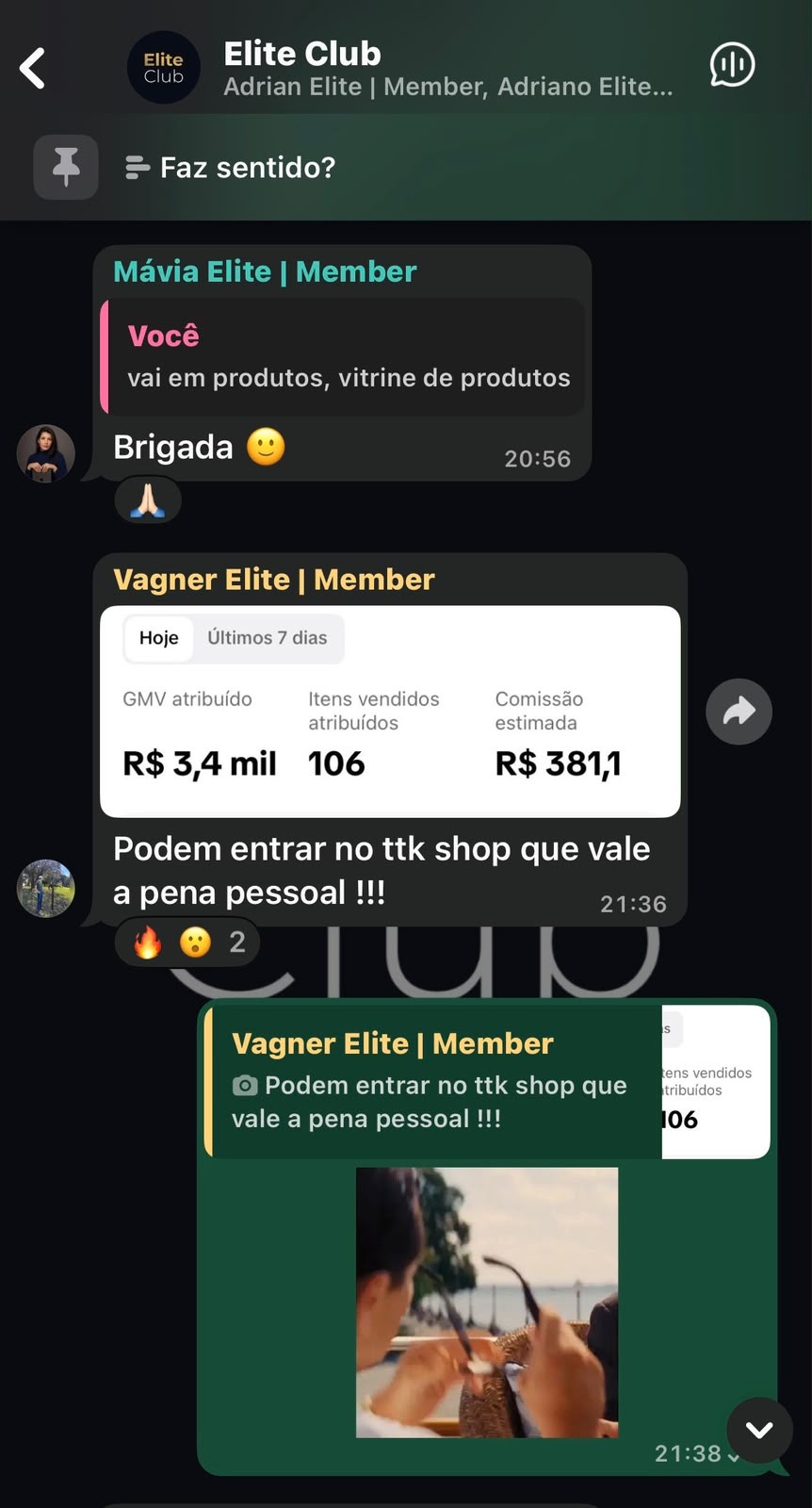Jump to the quoted 'vai em produtos' message

click(343, 357)
